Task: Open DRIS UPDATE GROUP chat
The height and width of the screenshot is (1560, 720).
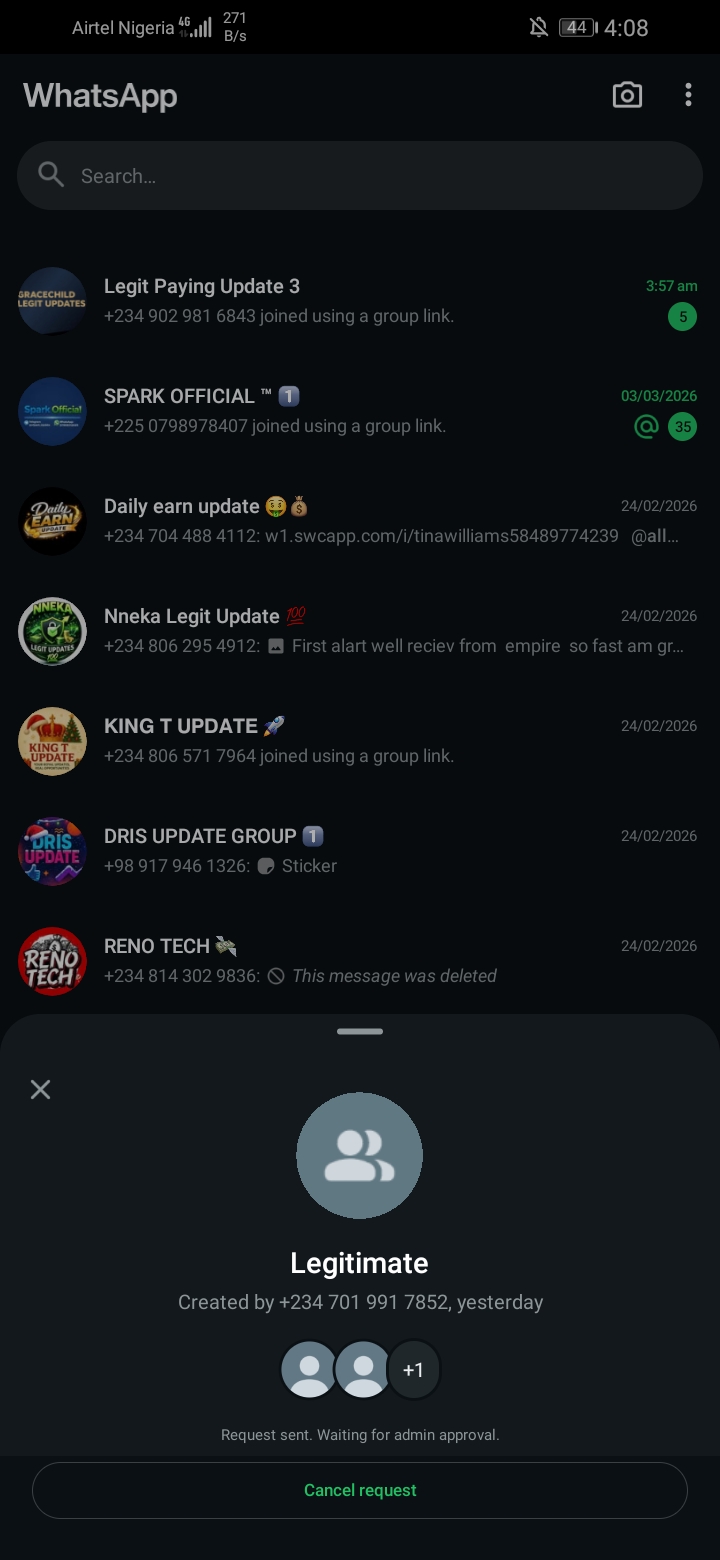Action: [x=360, y=850]
